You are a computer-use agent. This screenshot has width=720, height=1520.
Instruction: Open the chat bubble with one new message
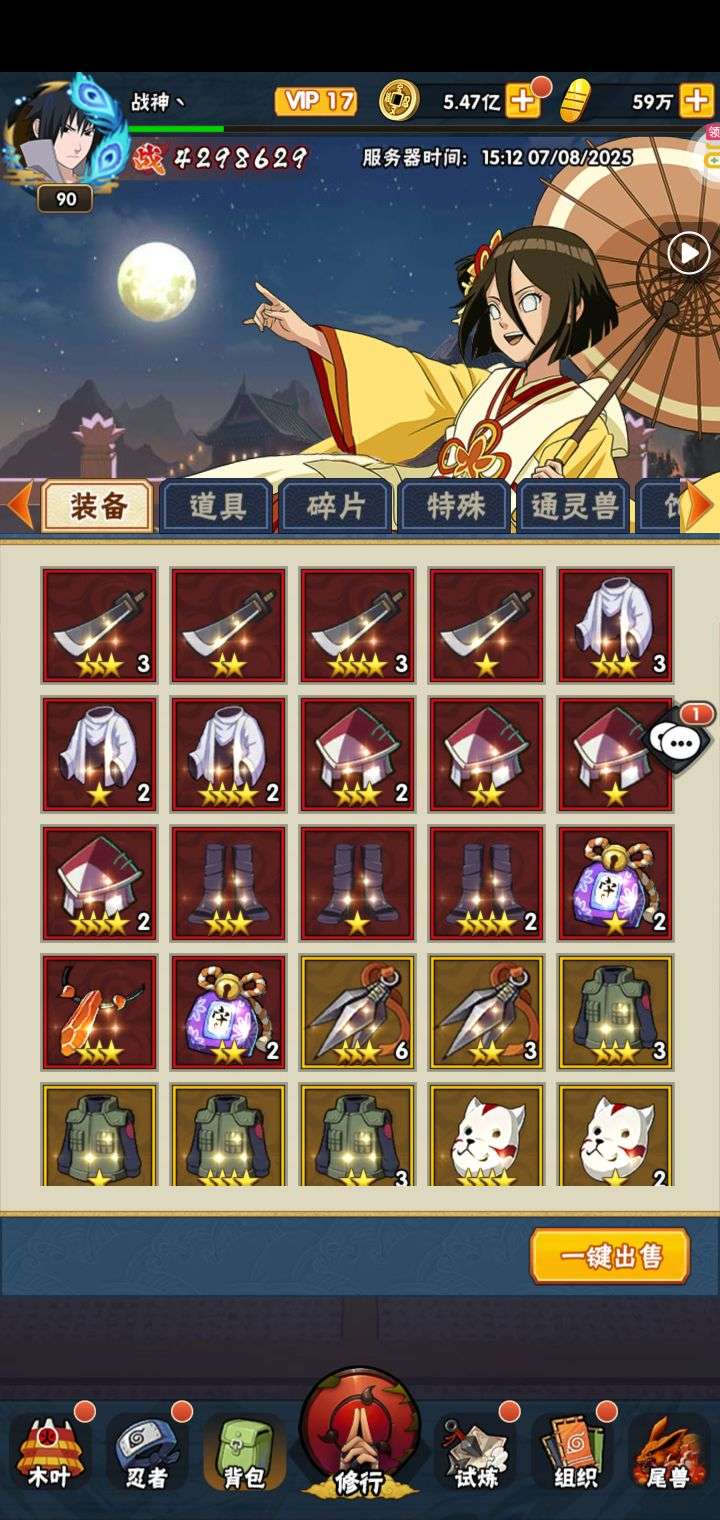[x=681, y=738]
